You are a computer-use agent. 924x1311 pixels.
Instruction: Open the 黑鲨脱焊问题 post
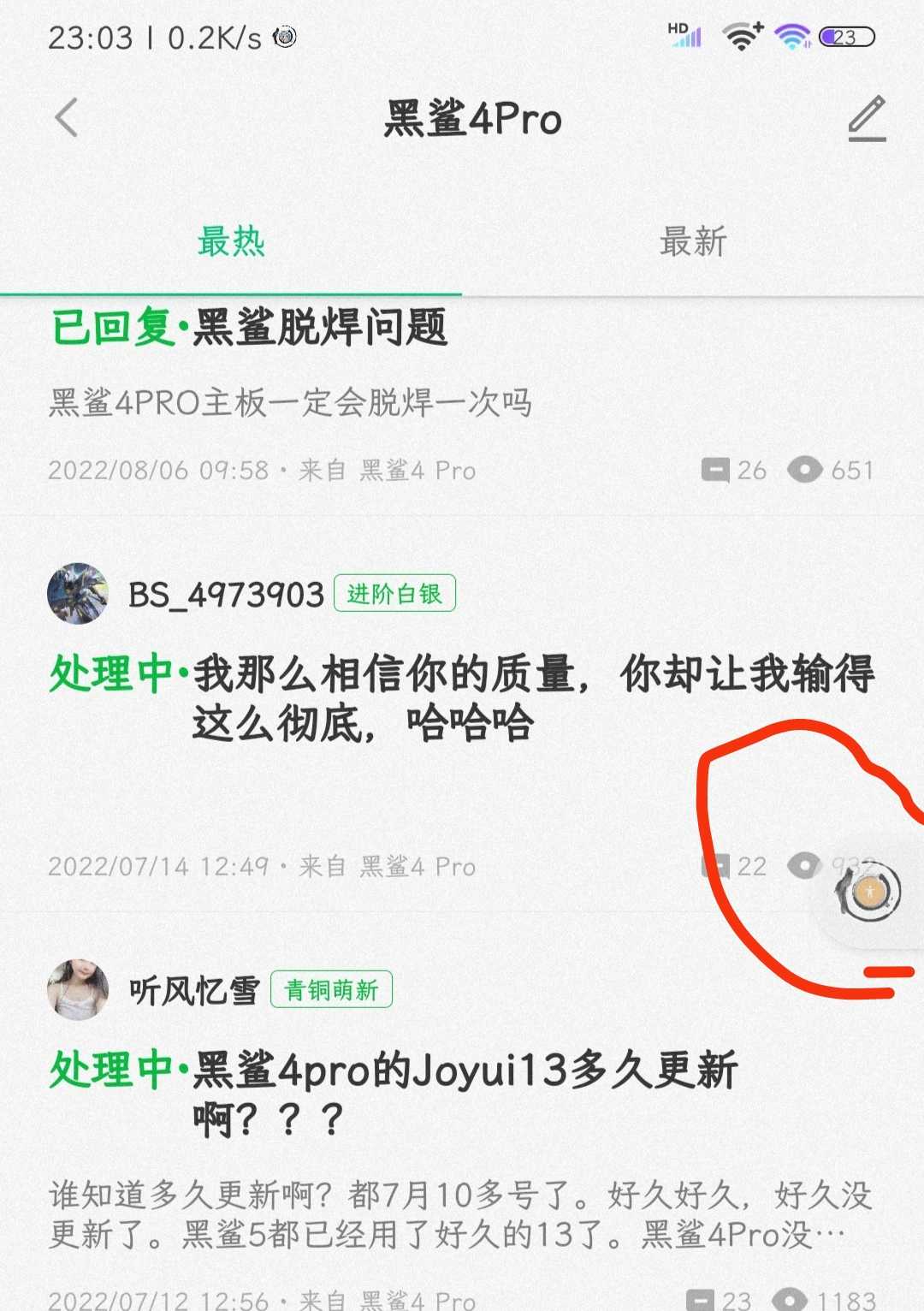[320, 328]
